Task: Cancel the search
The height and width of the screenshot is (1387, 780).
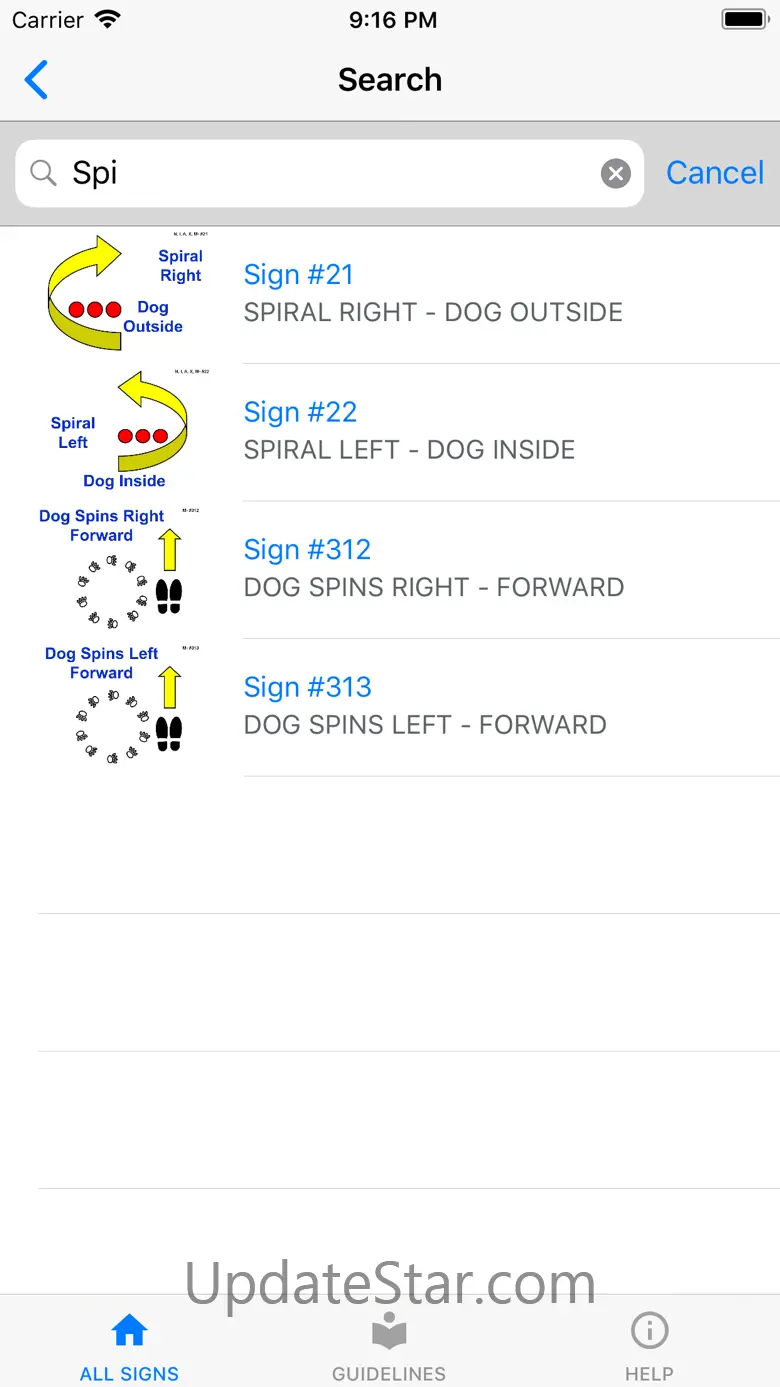Action: pyautogui.click(x=715, y=173)
